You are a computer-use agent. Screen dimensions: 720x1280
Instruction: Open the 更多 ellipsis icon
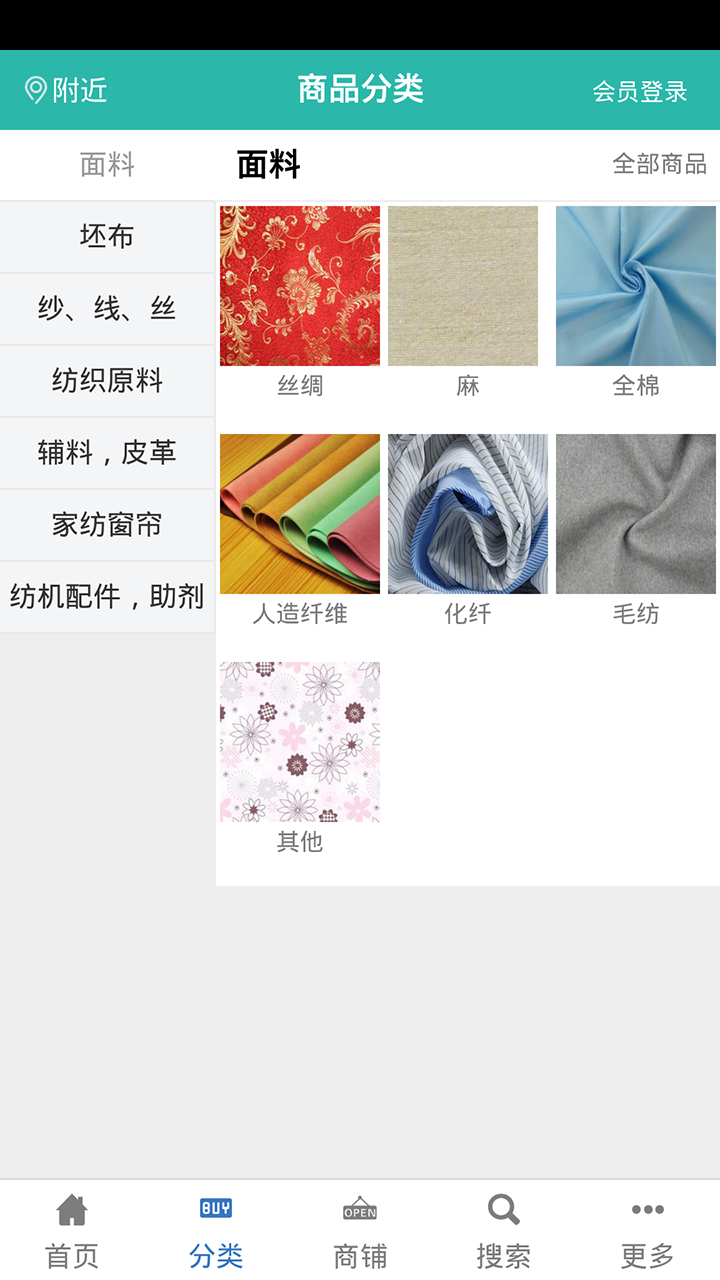[648, 1210]
